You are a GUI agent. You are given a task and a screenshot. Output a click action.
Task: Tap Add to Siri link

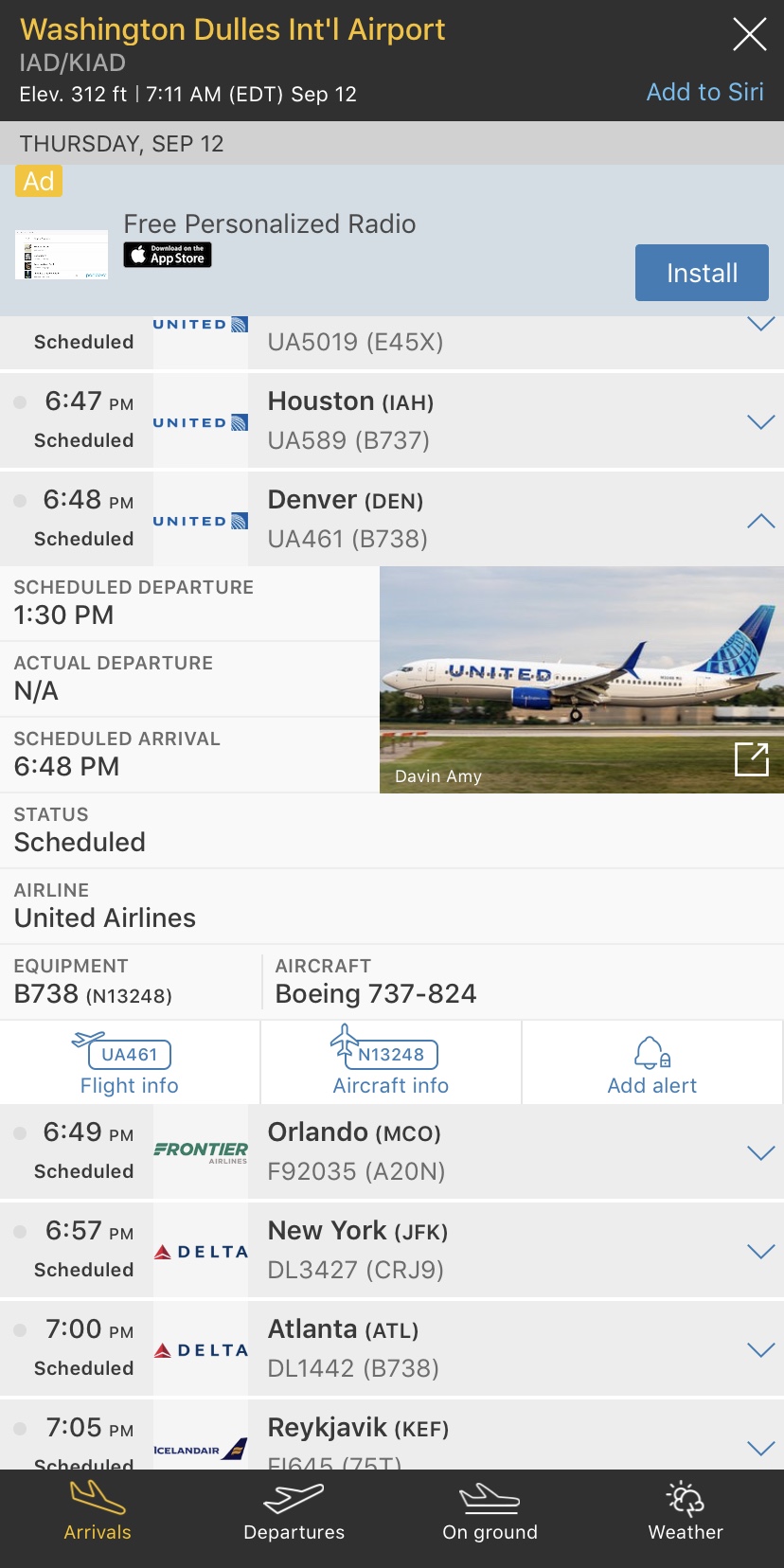704,92
